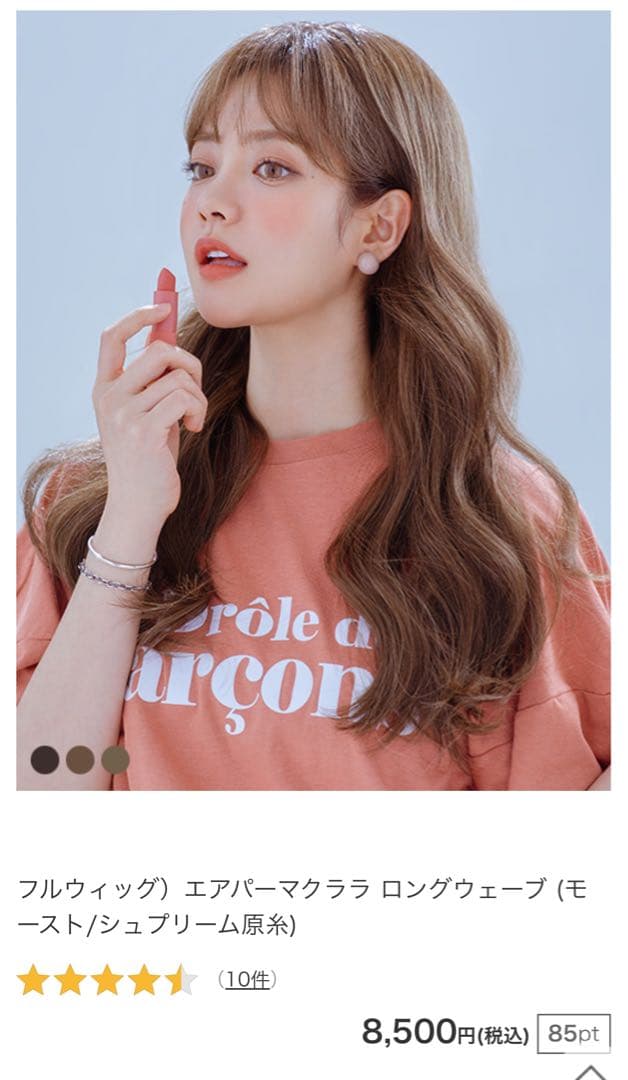Enlarge the wig product photo
The height and width of the screenshot is (1080, 628).
313,400
